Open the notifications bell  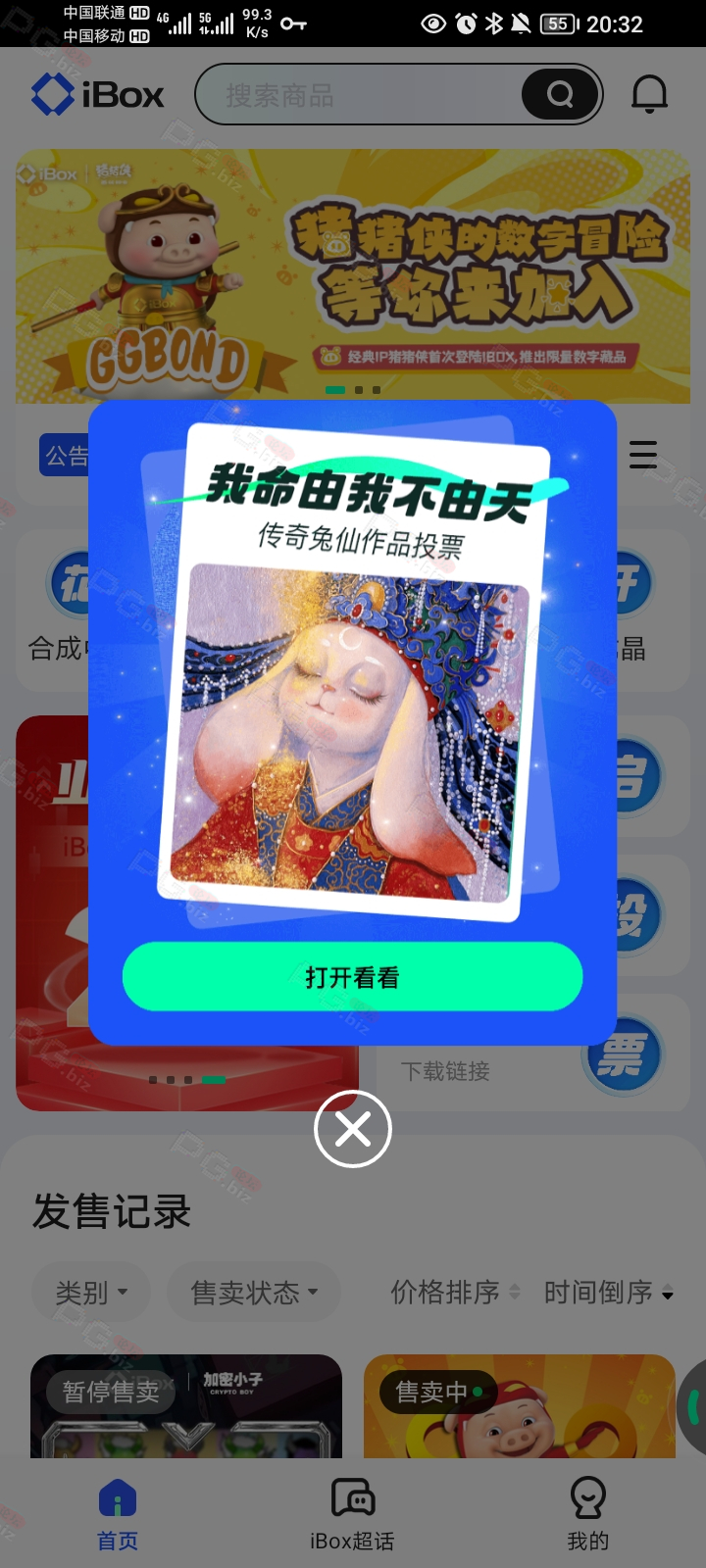point(649,94)
